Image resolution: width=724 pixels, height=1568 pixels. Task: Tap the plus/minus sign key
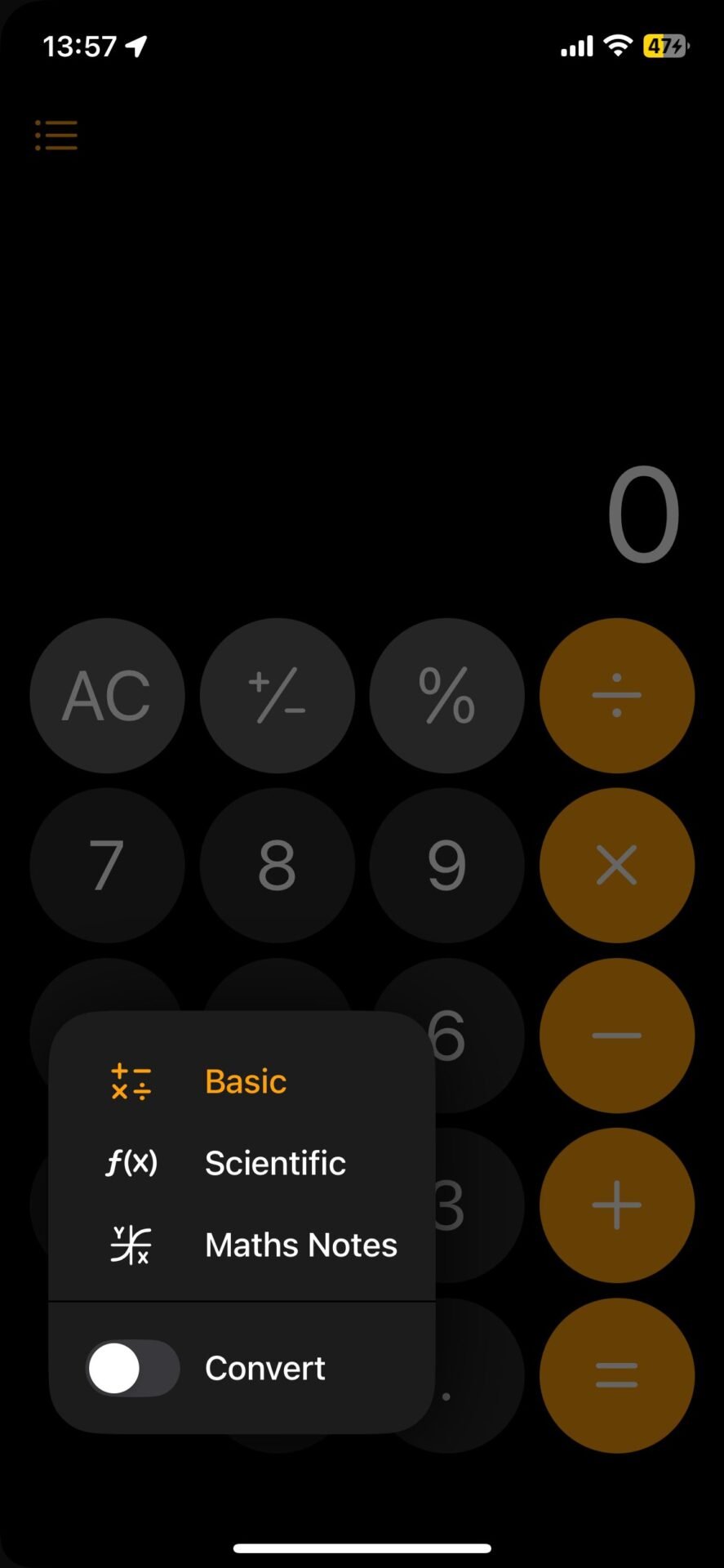click(x=278, y=696)
